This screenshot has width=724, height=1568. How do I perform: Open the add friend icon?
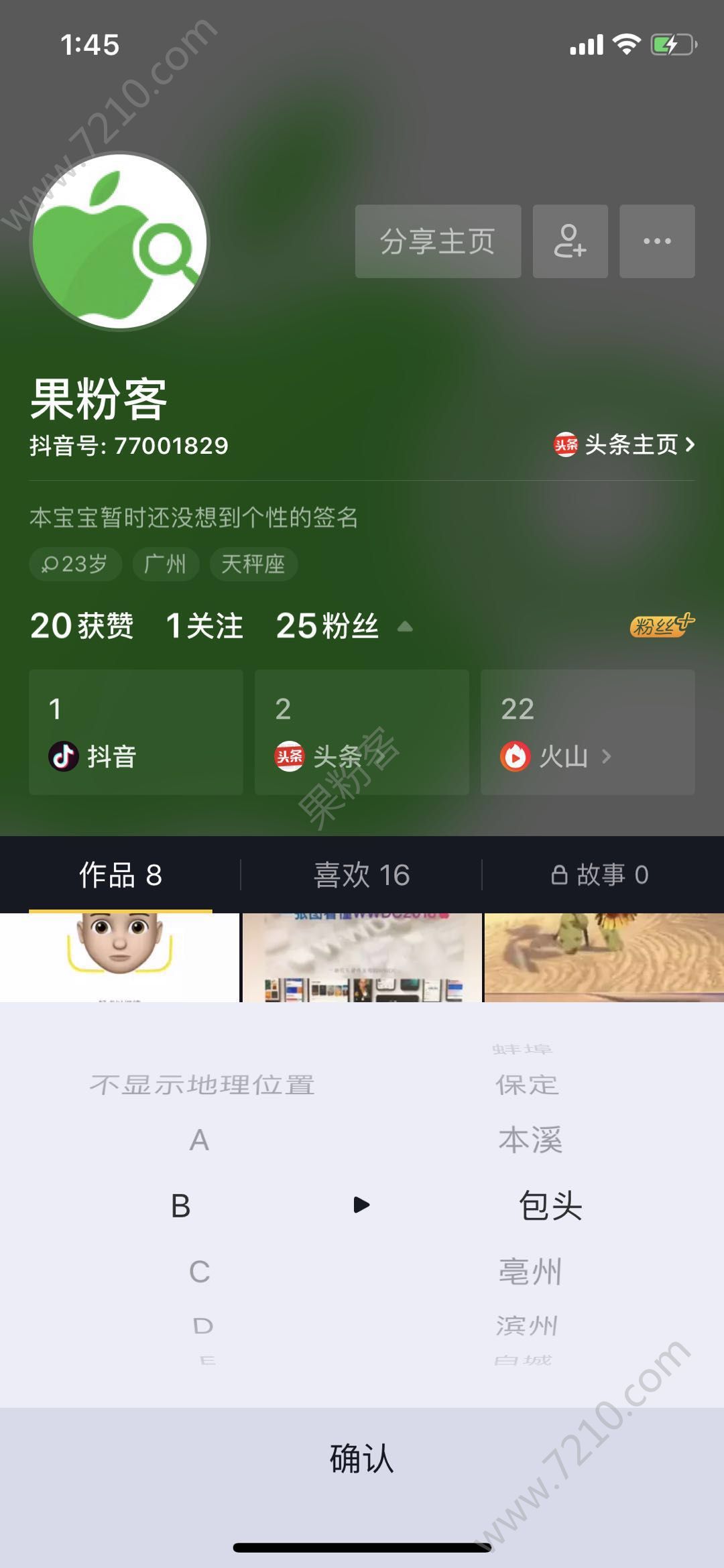pos(570,241)
